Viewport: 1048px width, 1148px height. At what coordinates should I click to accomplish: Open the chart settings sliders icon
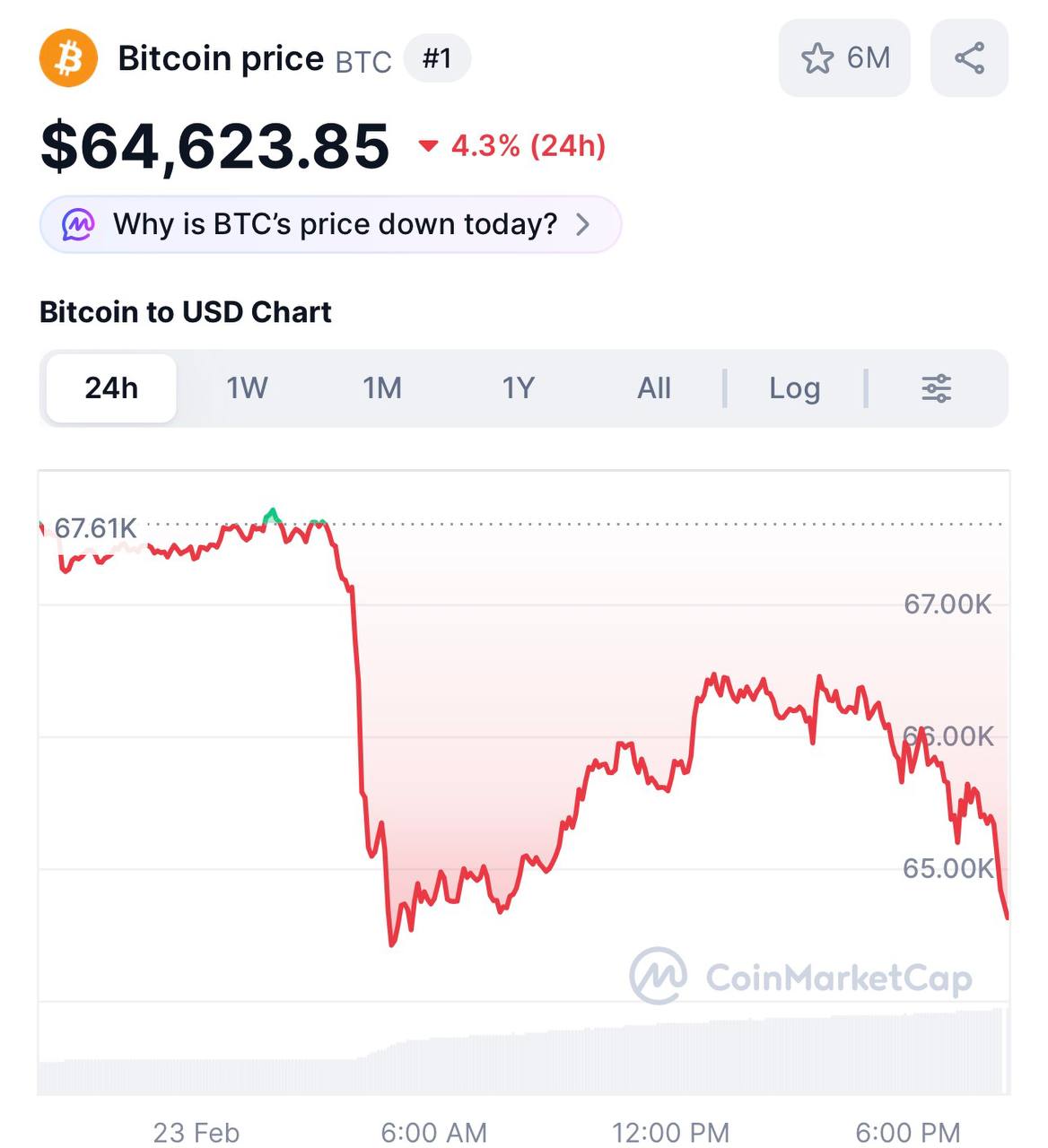(936, 387)
